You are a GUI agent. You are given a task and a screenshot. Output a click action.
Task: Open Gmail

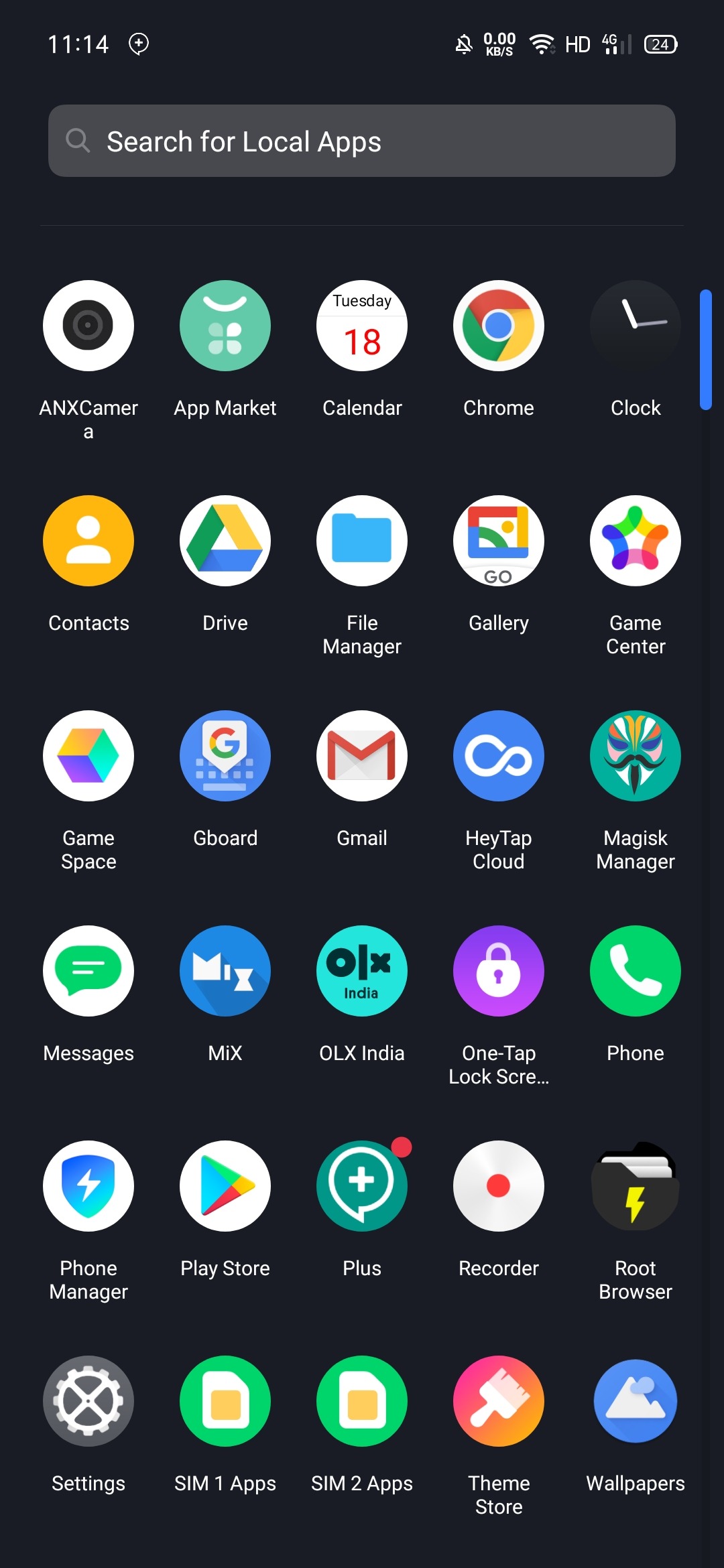pos(362,756)
